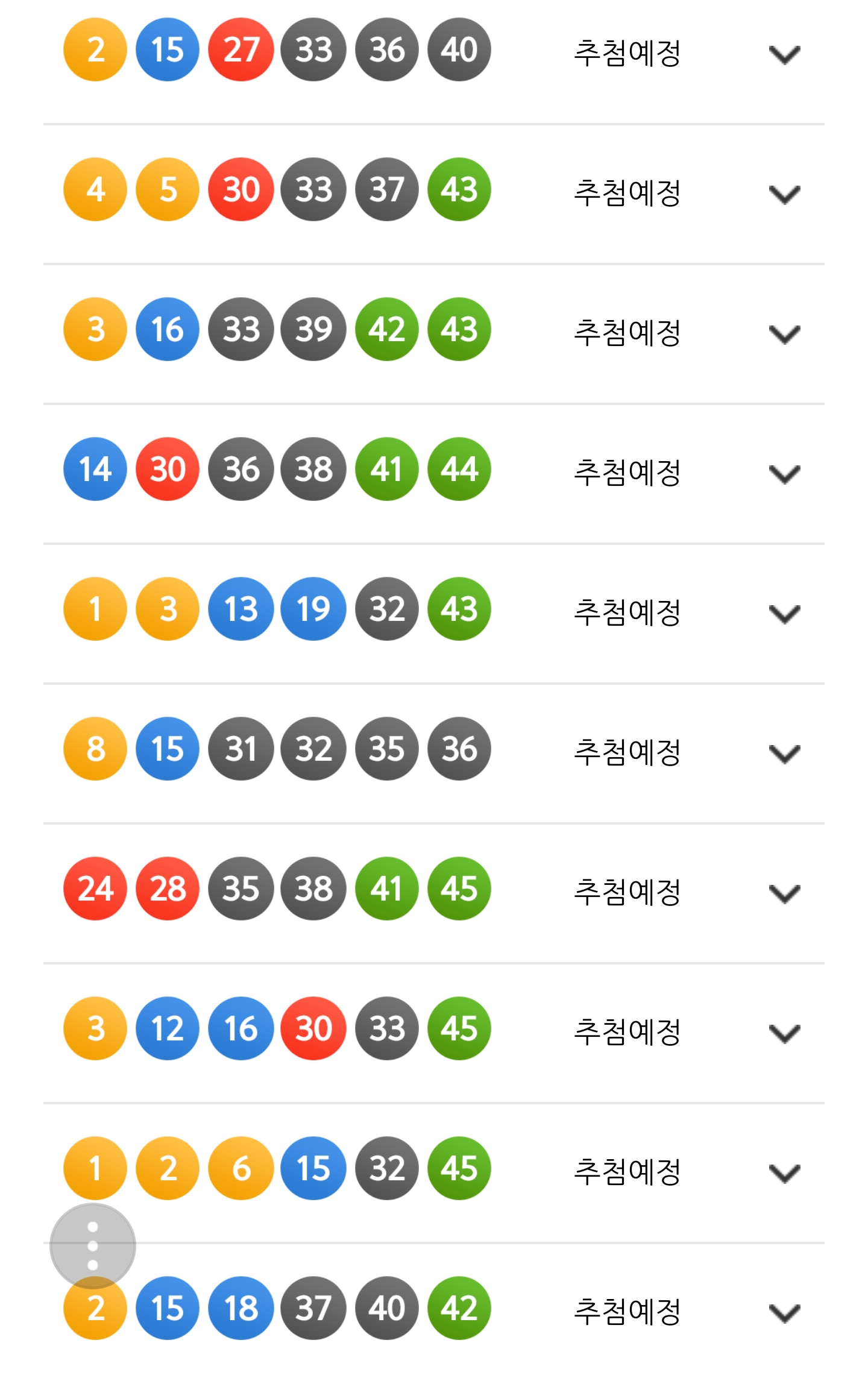This screenshot has width=868, height=1378.
Task: Expand the row with numbers 24 28 35 38 41 45
Action: 784,894
